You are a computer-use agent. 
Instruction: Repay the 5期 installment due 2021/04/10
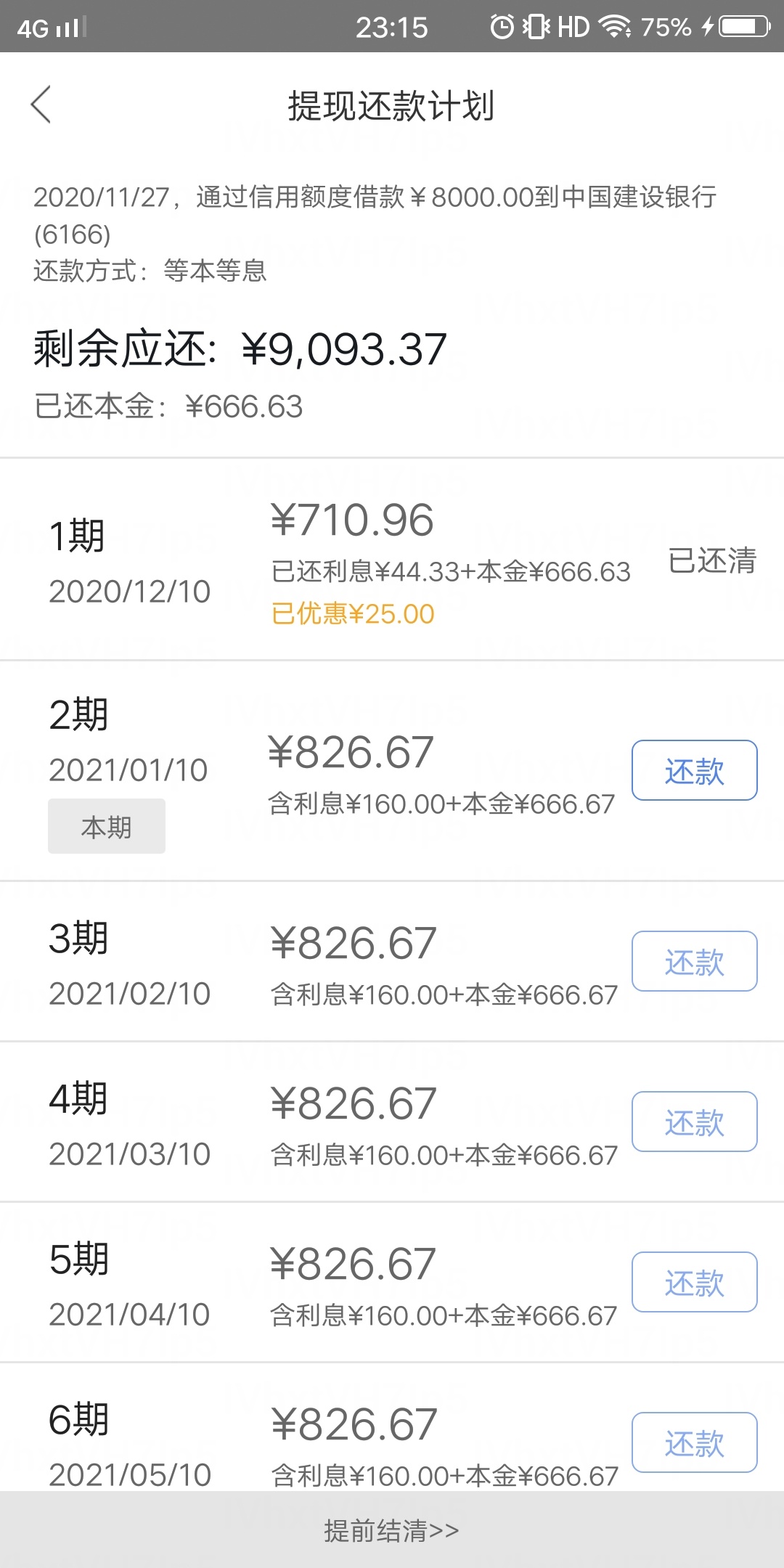coord(695,1282)
